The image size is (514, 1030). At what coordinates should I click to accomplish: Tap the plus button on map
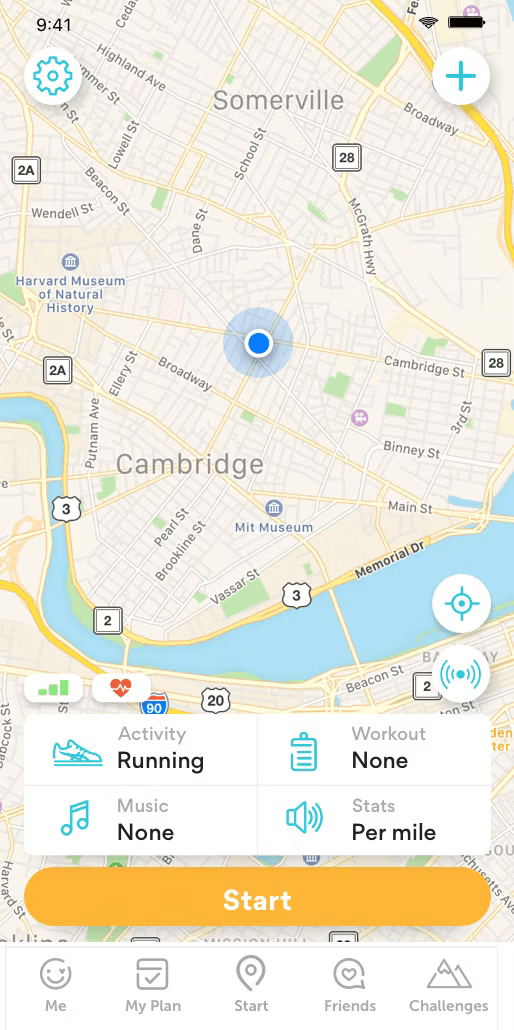pos(461,76)
